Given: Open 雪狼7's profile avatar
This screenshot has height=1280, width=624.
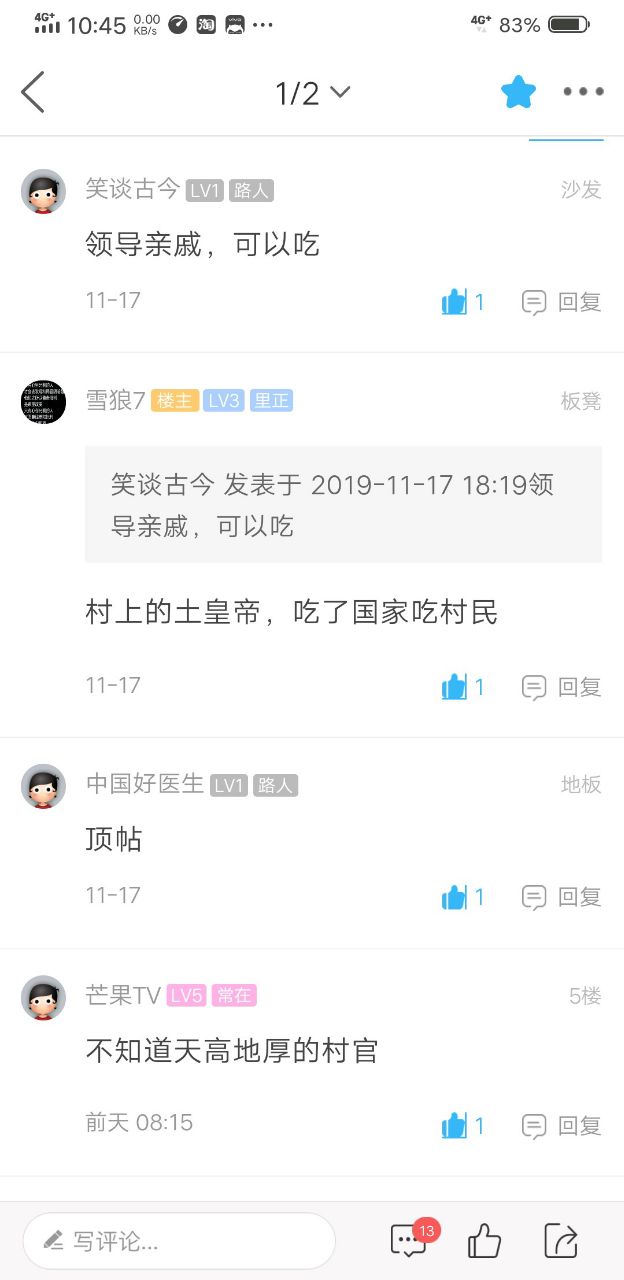Looking at the screenshot, I should (43, 402).
